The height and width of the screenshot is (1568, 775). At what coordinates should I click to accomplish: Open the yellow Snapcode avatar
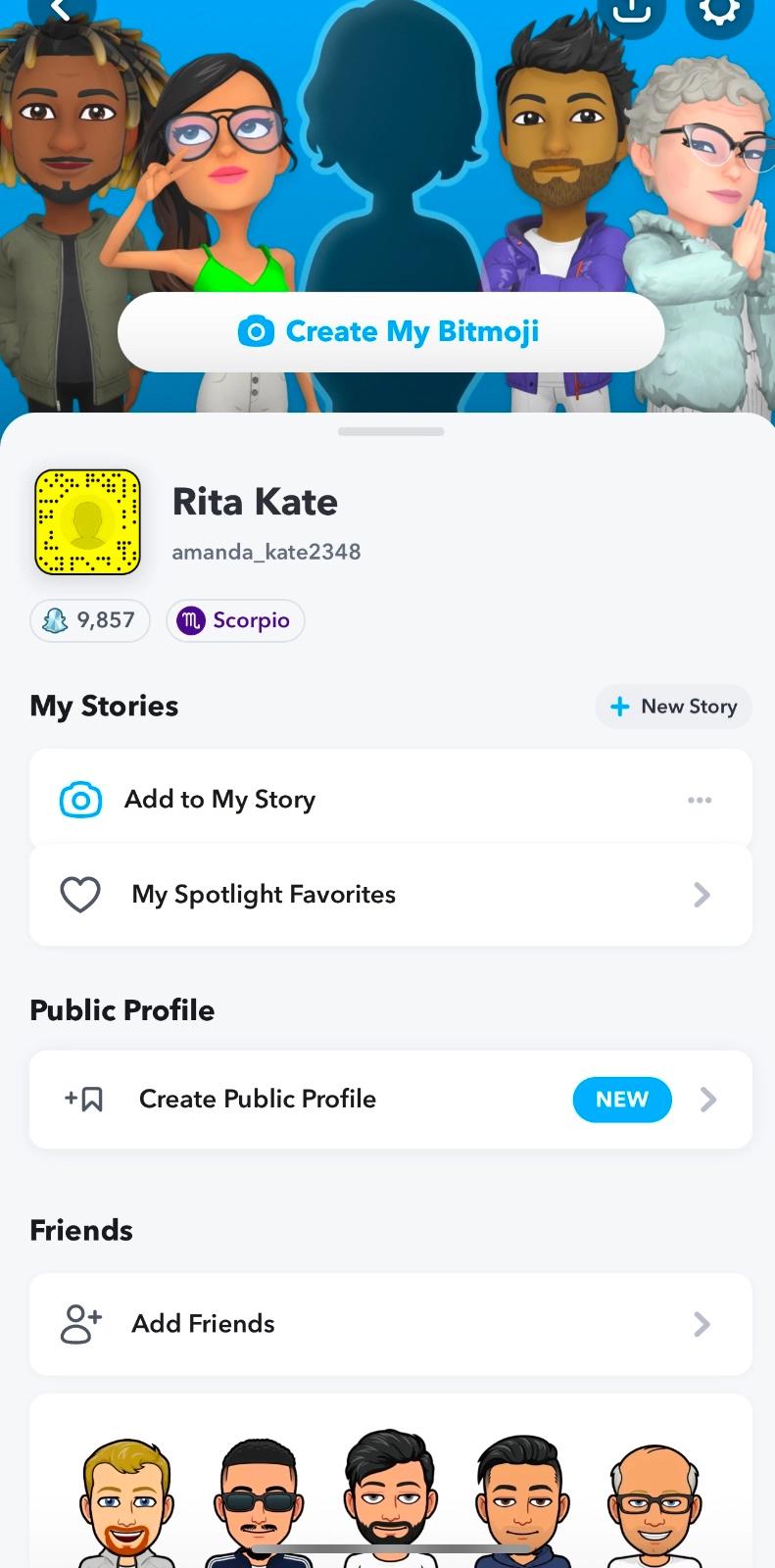pos(88,521)
